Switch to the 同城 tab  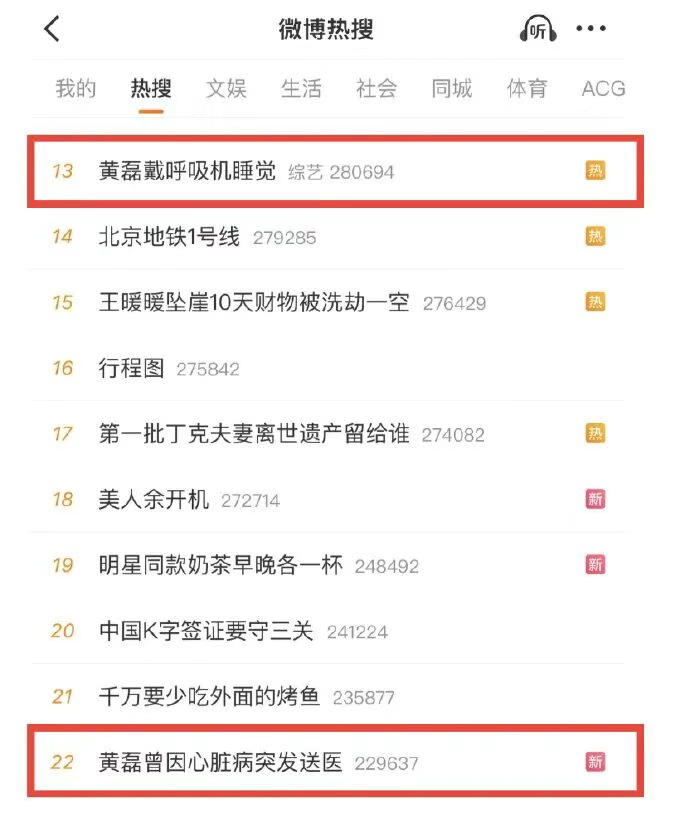451,88
